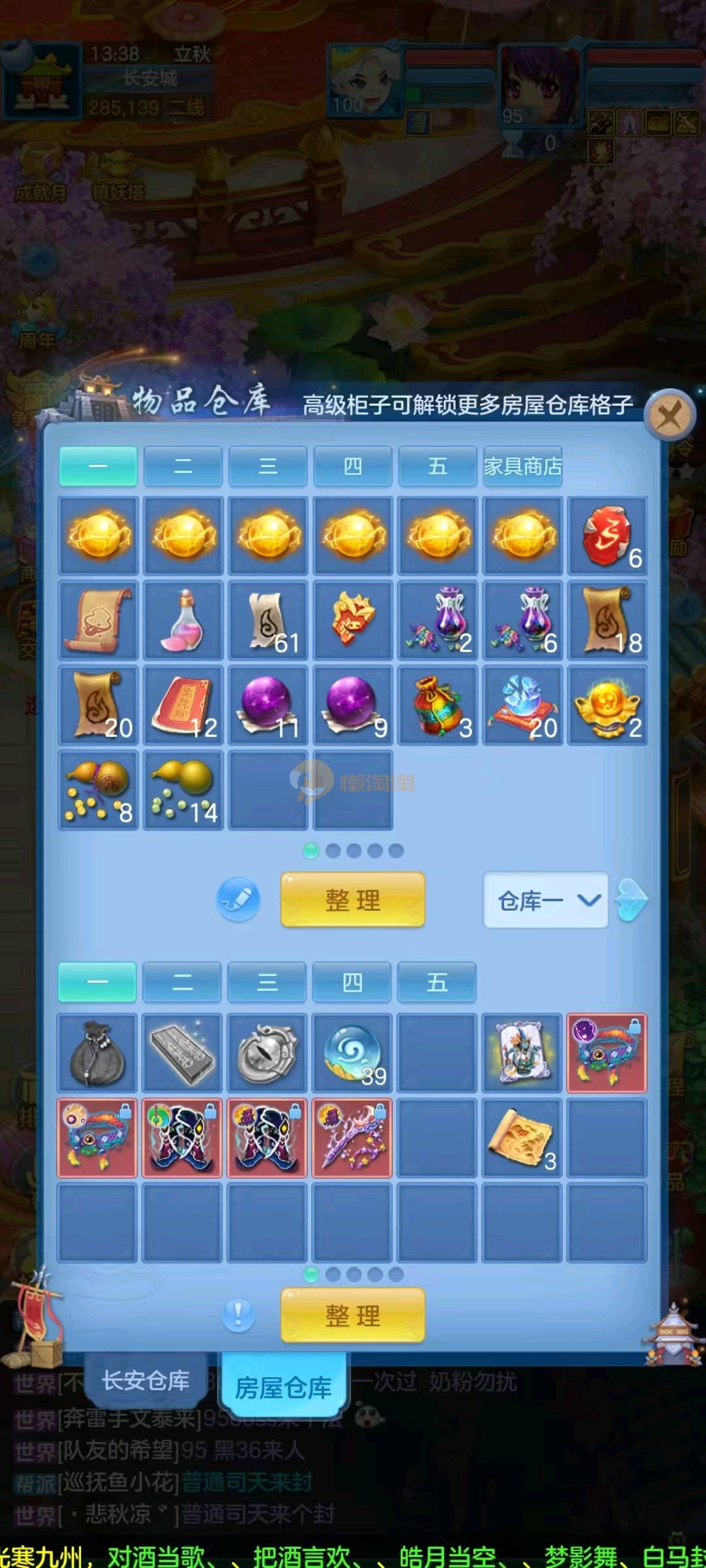Viewport: 706px width, 1568px height.
Task: Select the 房屋仓库 tab
Action: tap(283, 1387)
